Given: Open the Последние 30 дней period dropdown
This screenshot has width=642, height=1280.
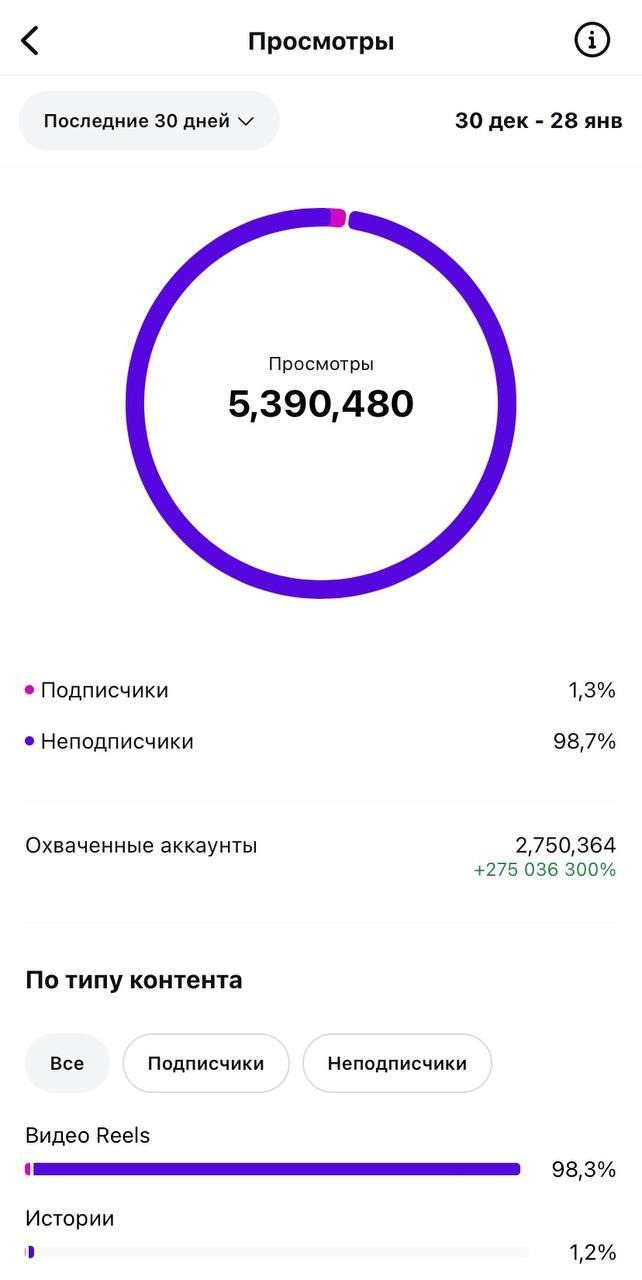Looking at the screenshot, I should 149,121.
